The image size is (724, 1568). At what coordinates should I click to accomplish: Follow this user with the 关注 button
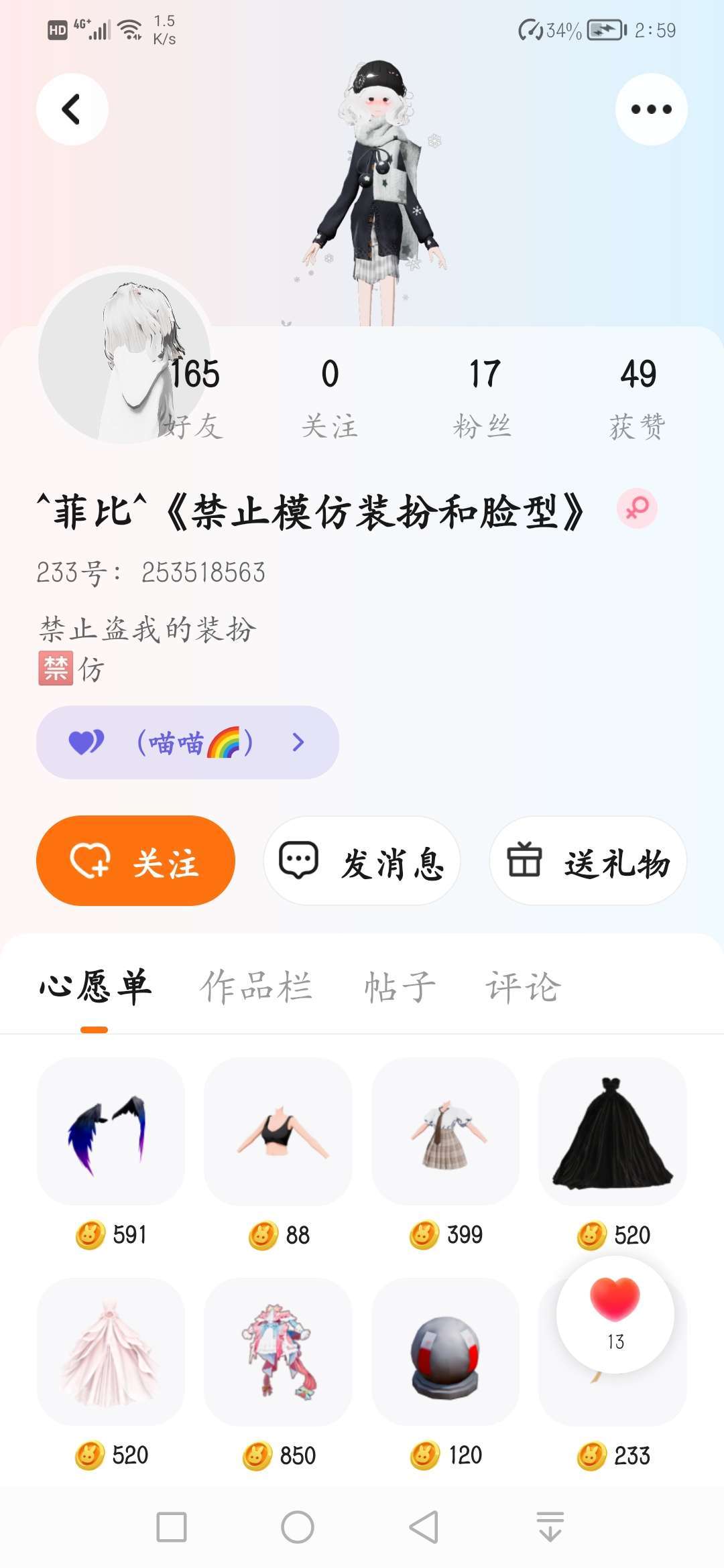[x=135, y=861]
